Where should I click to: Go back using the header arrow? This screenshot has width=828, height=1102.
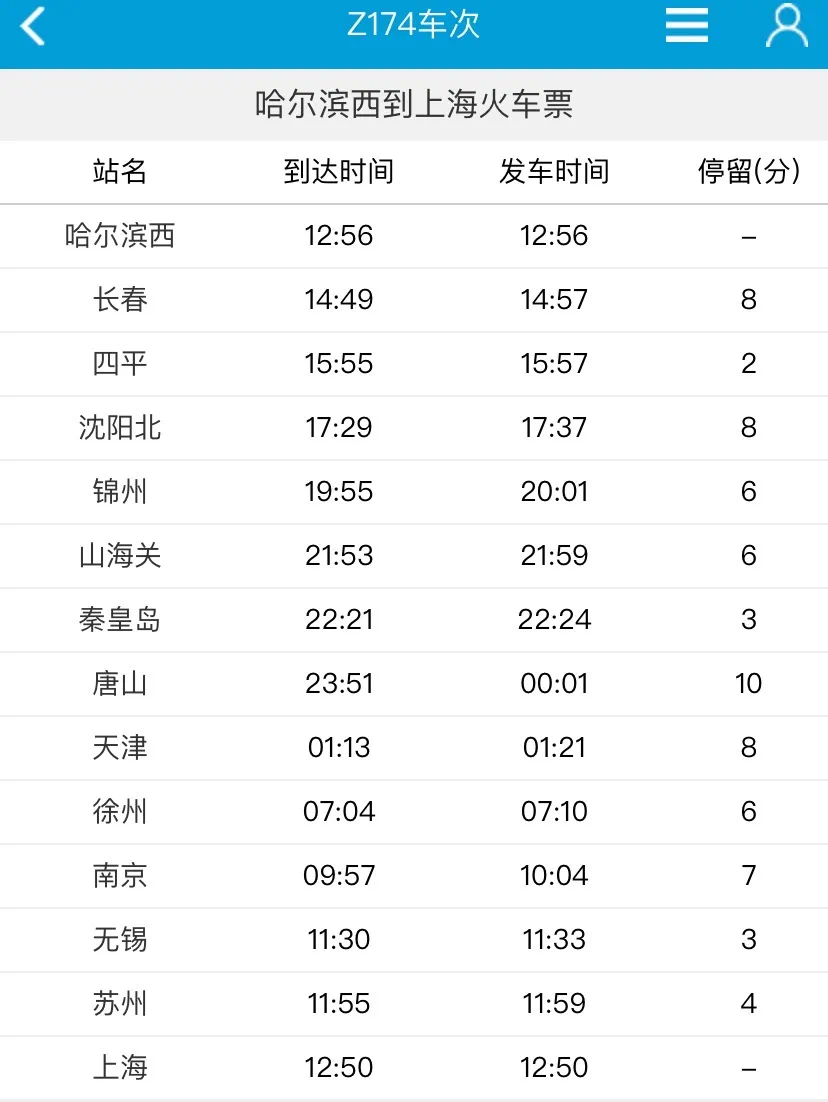pyautogui.click(x=33, y=27)
